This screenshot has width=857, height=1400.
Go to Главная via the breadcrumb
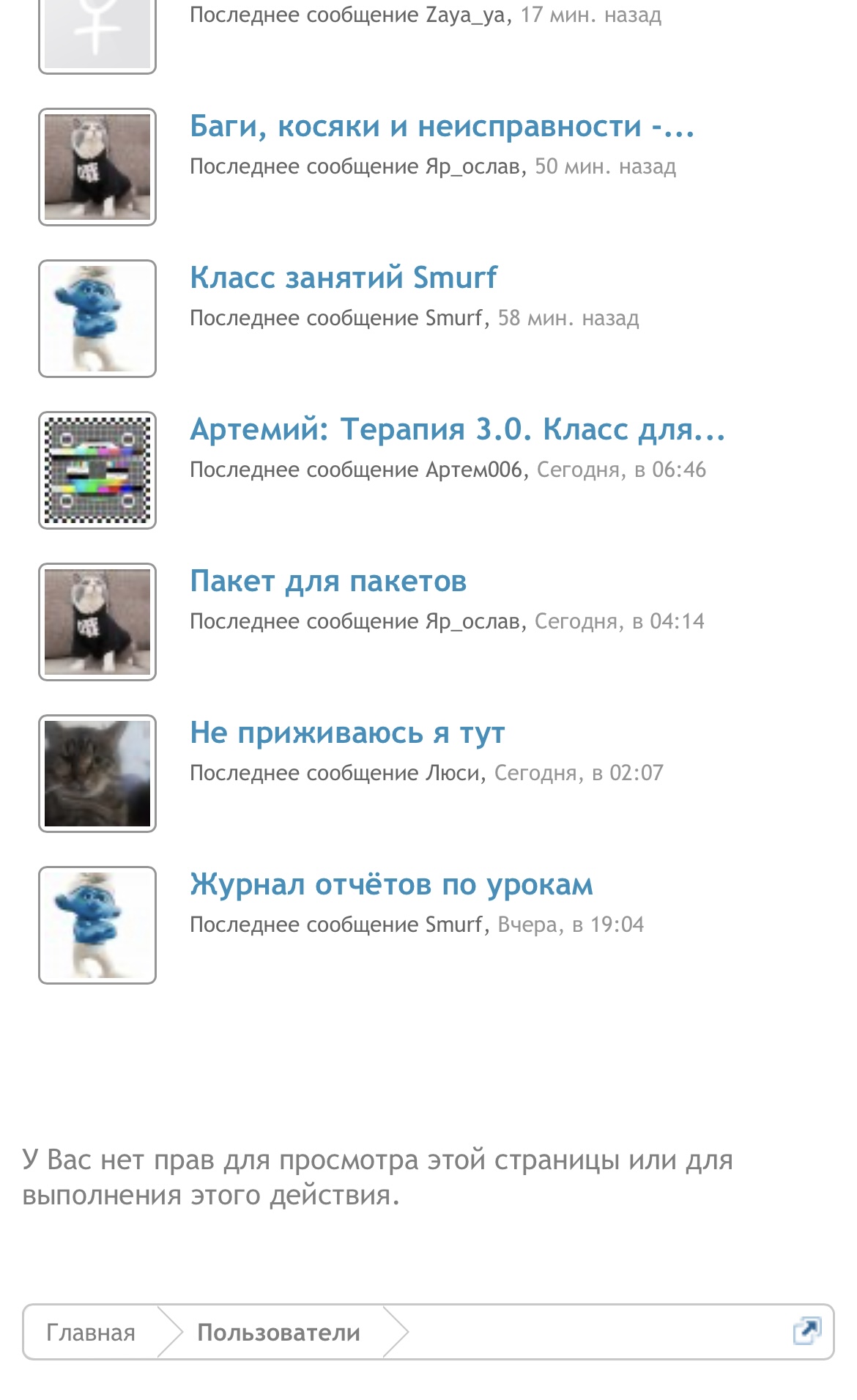click(x=90, y=1333)
